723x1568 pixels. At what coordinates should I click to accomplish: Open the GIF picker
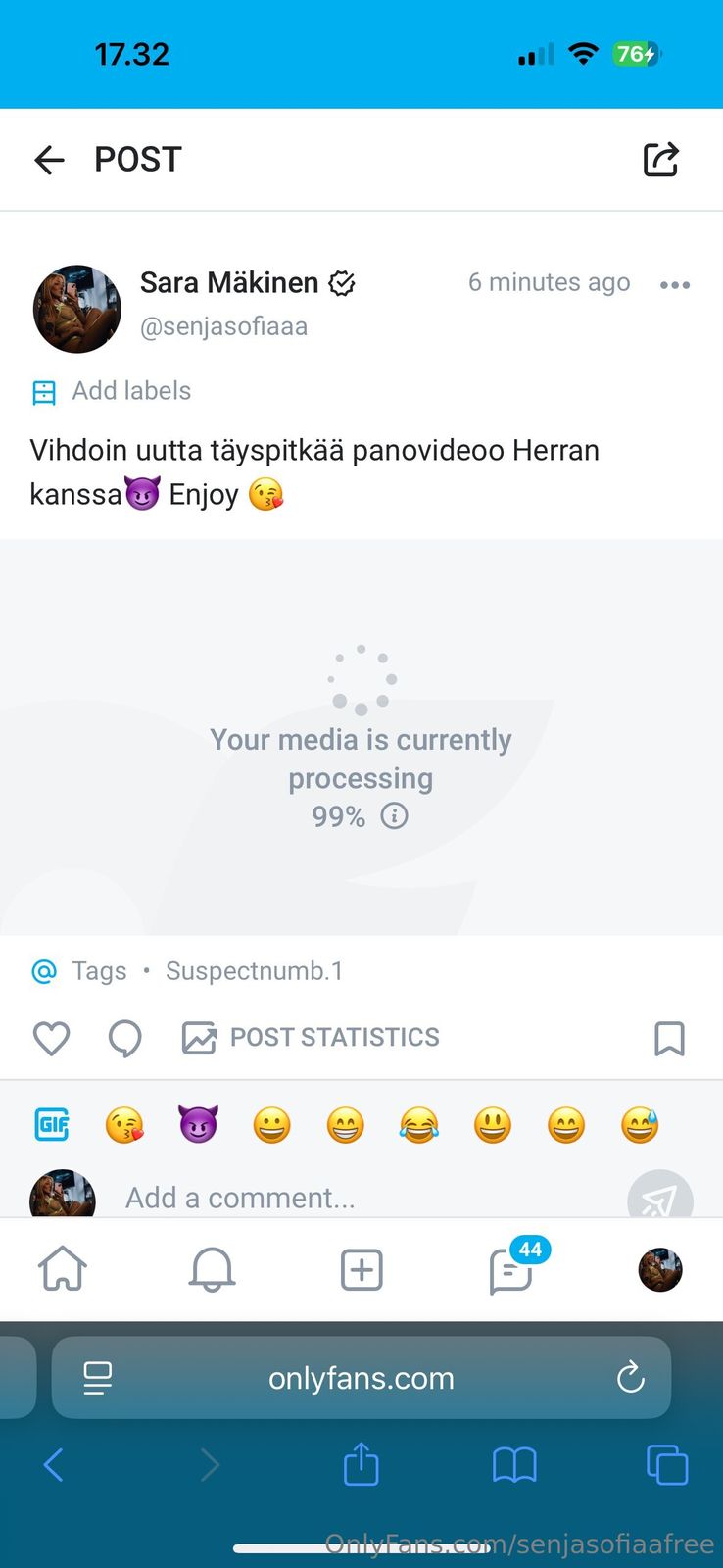pos(52,1125)
